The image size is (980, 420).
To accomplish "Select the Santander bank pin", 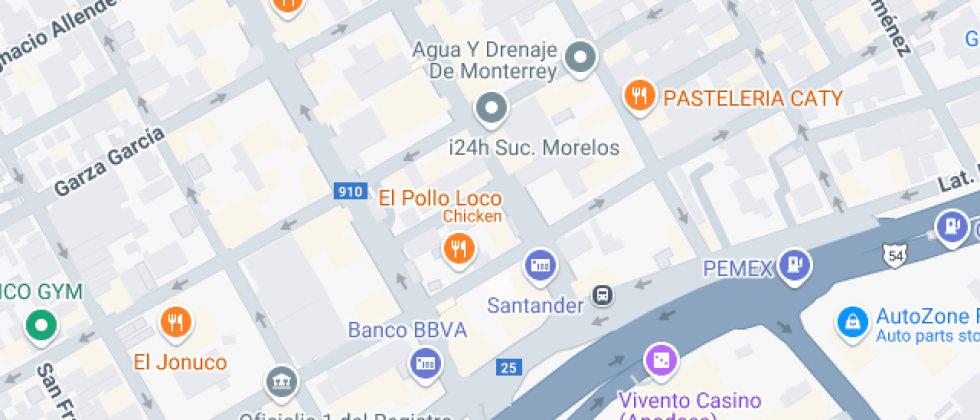I will pyautogui.click(x=540, y=265).
